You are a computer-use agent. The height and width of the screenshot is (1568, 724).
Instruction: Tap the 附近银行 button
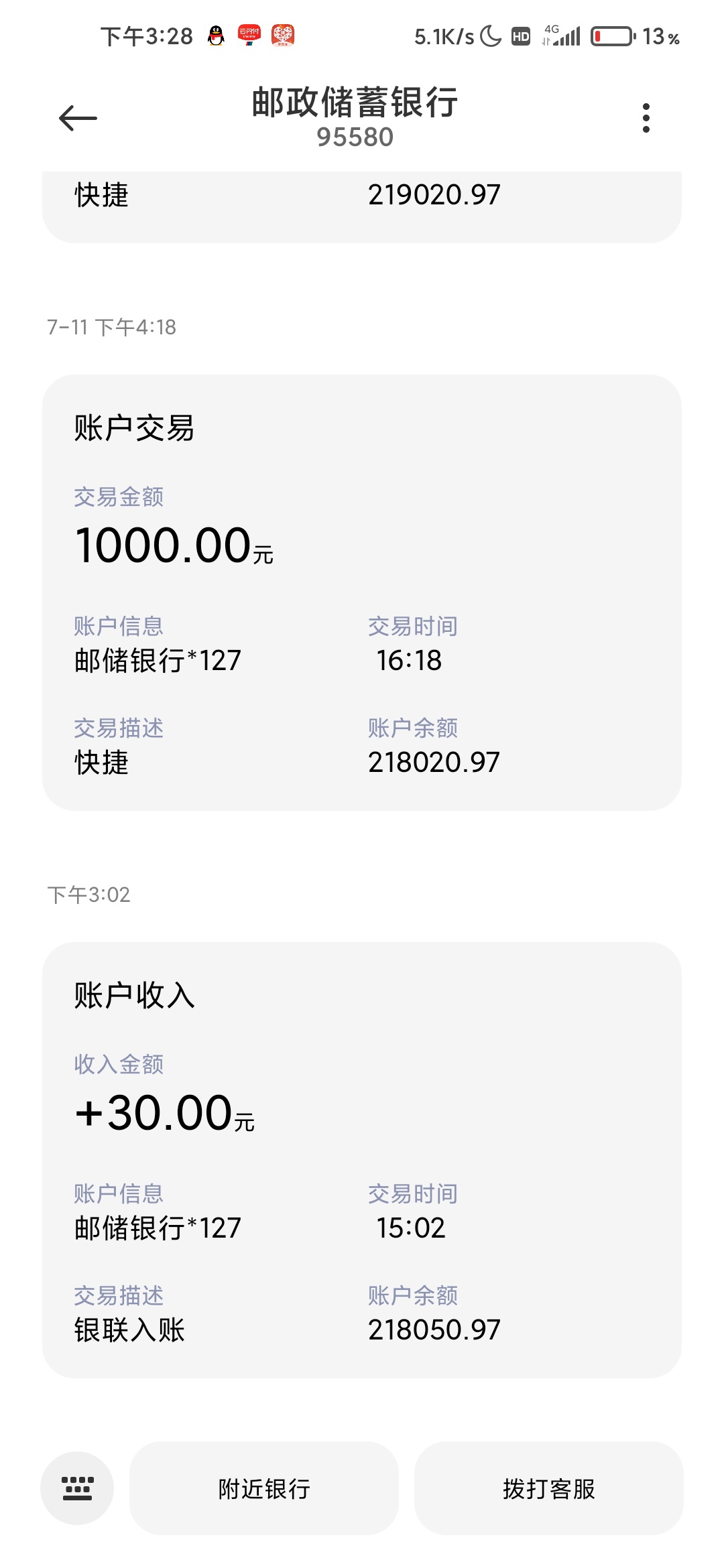coord(264,1488)
